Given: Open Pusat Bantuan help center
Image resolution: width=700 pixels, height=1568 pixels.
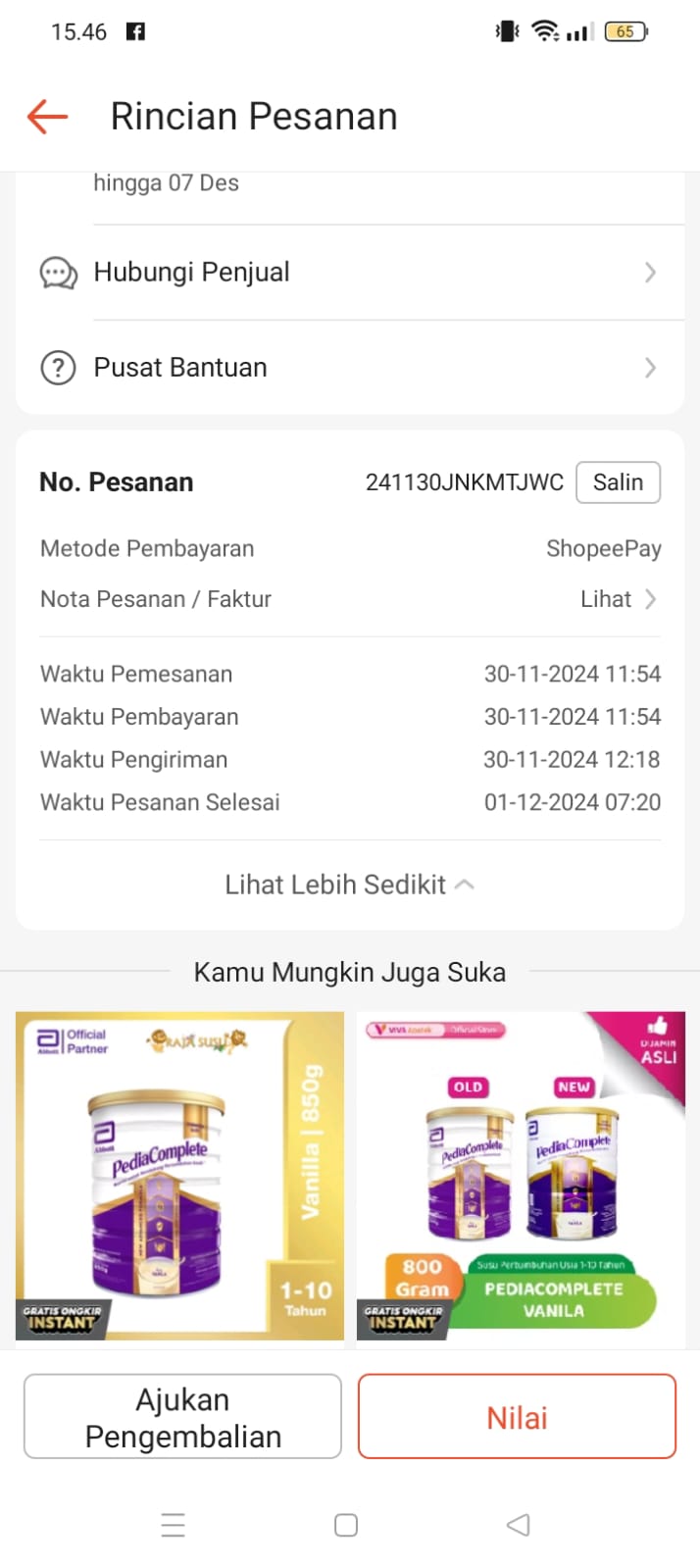Looking at the screenshot, I should [x=349, y=368].
